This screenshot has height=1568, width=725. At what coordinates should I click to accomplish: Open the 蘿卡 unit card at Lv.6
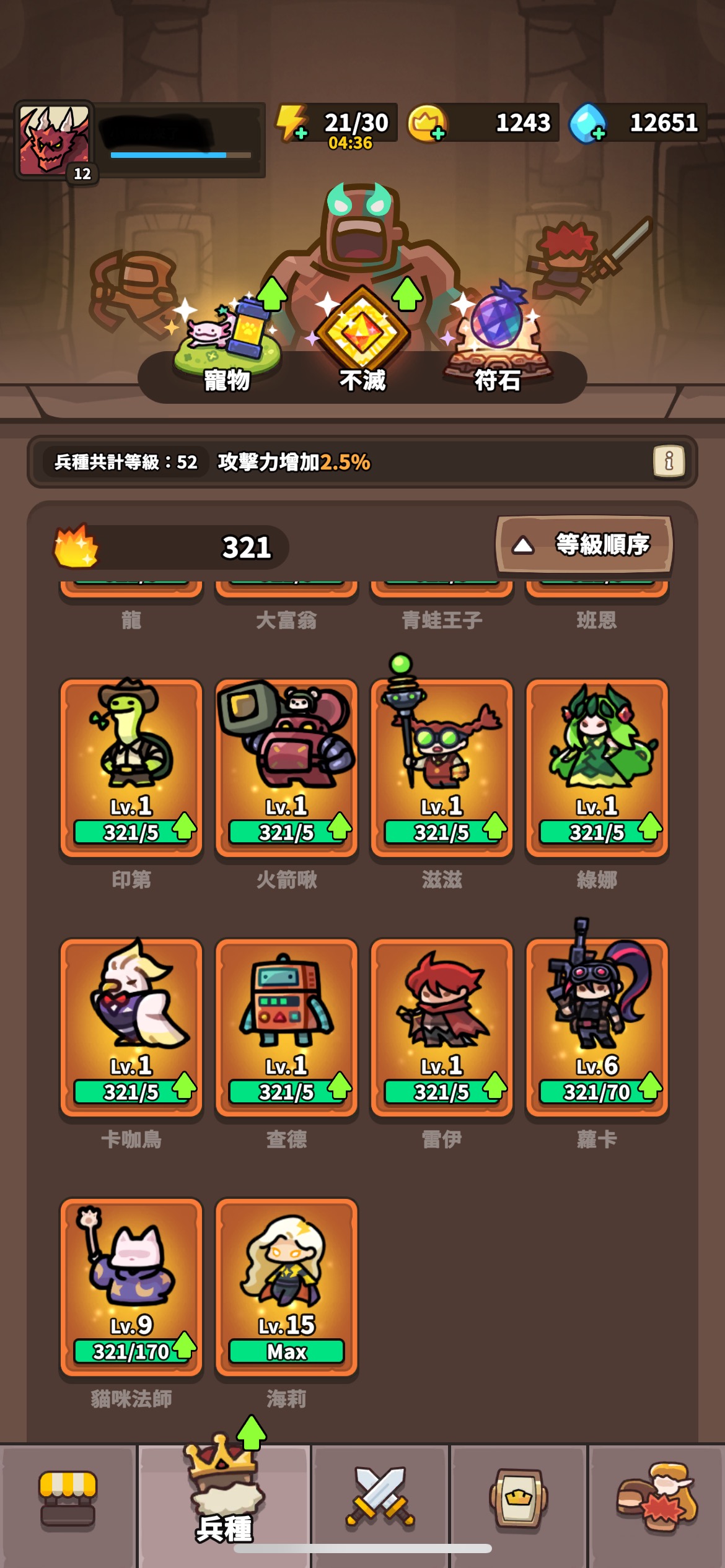[x=597, y=1027]
